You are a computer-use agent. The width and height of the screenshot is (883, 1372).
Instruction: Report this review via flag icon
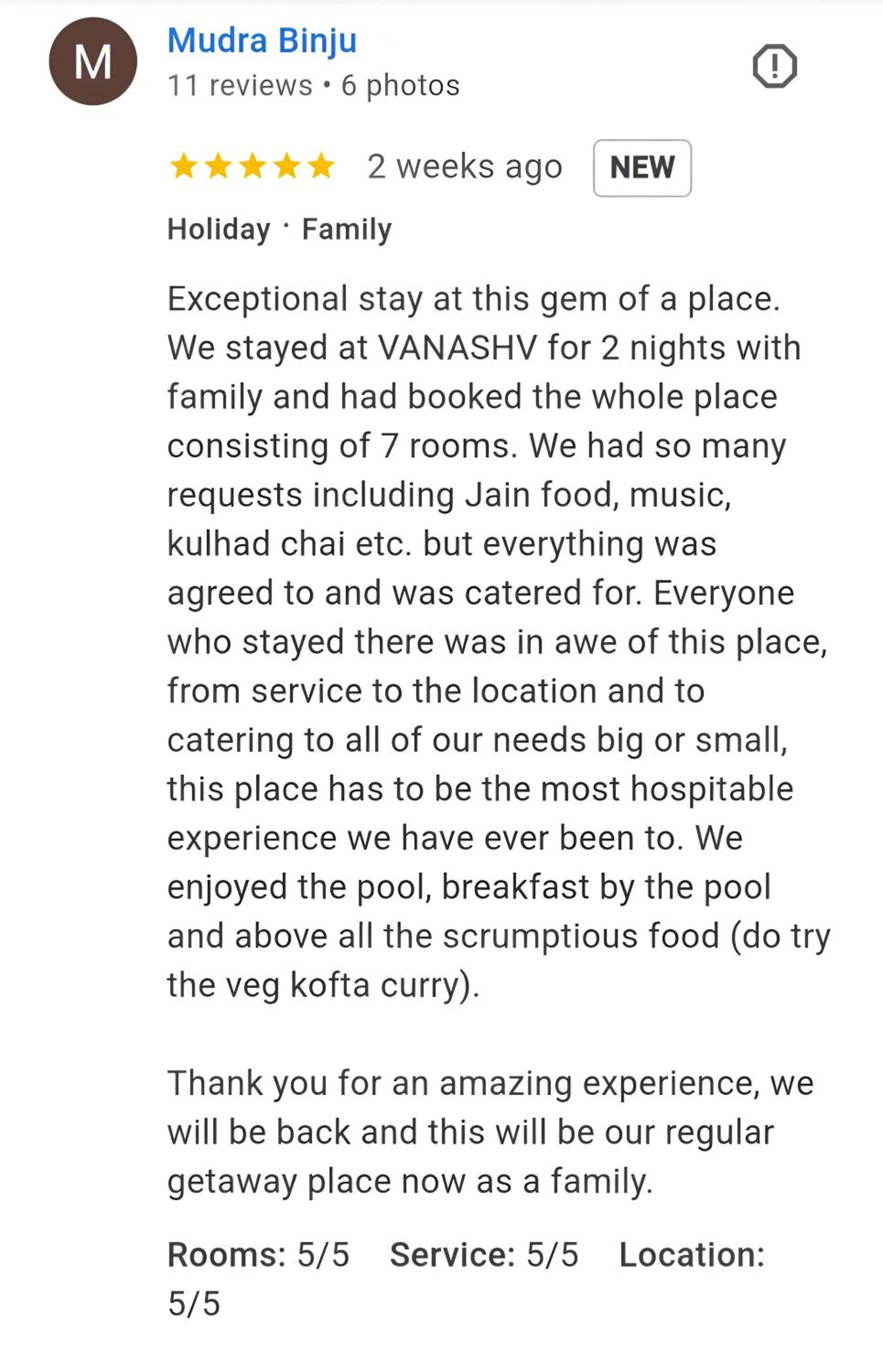(774, 66)
